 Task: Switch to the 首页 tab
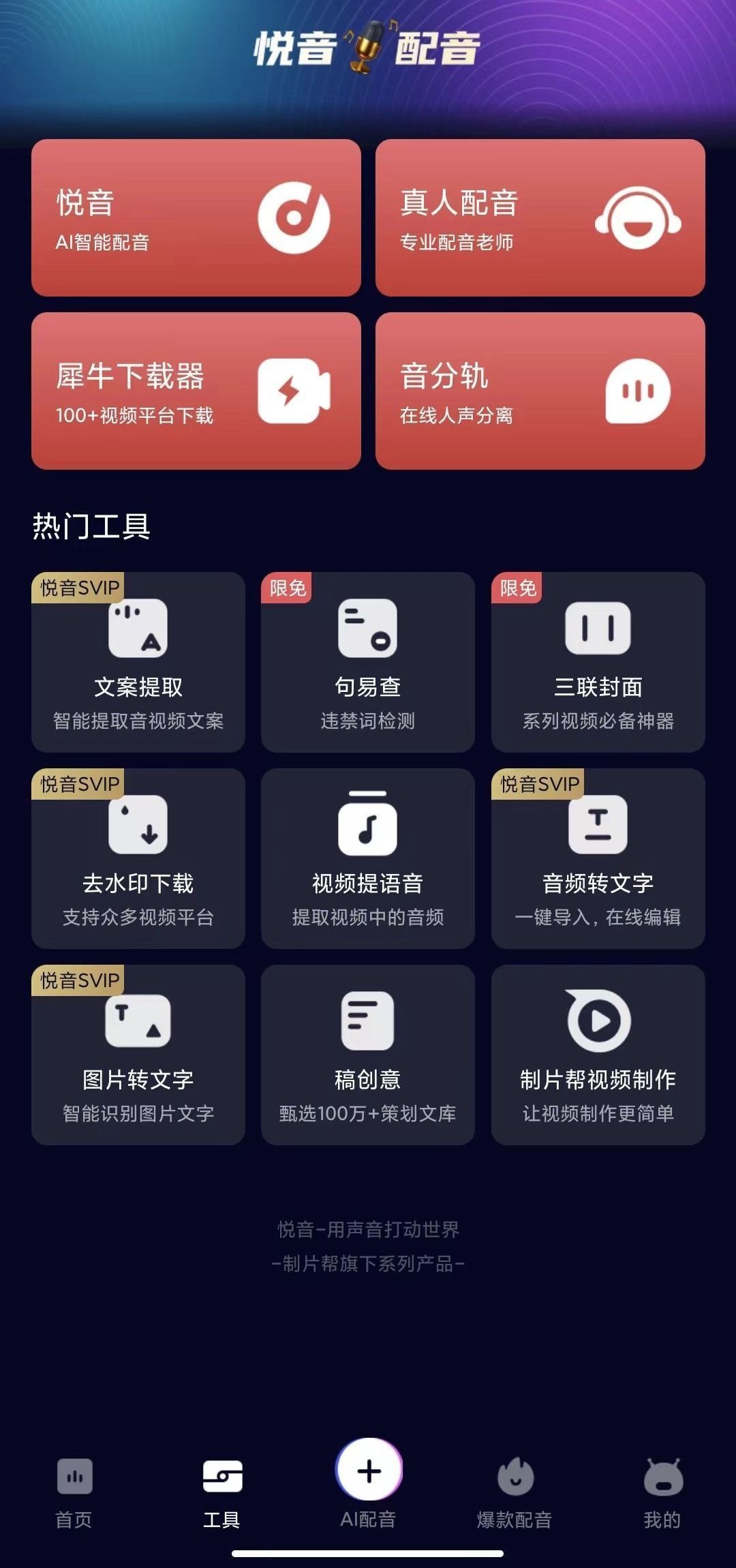coord(74,1493)
